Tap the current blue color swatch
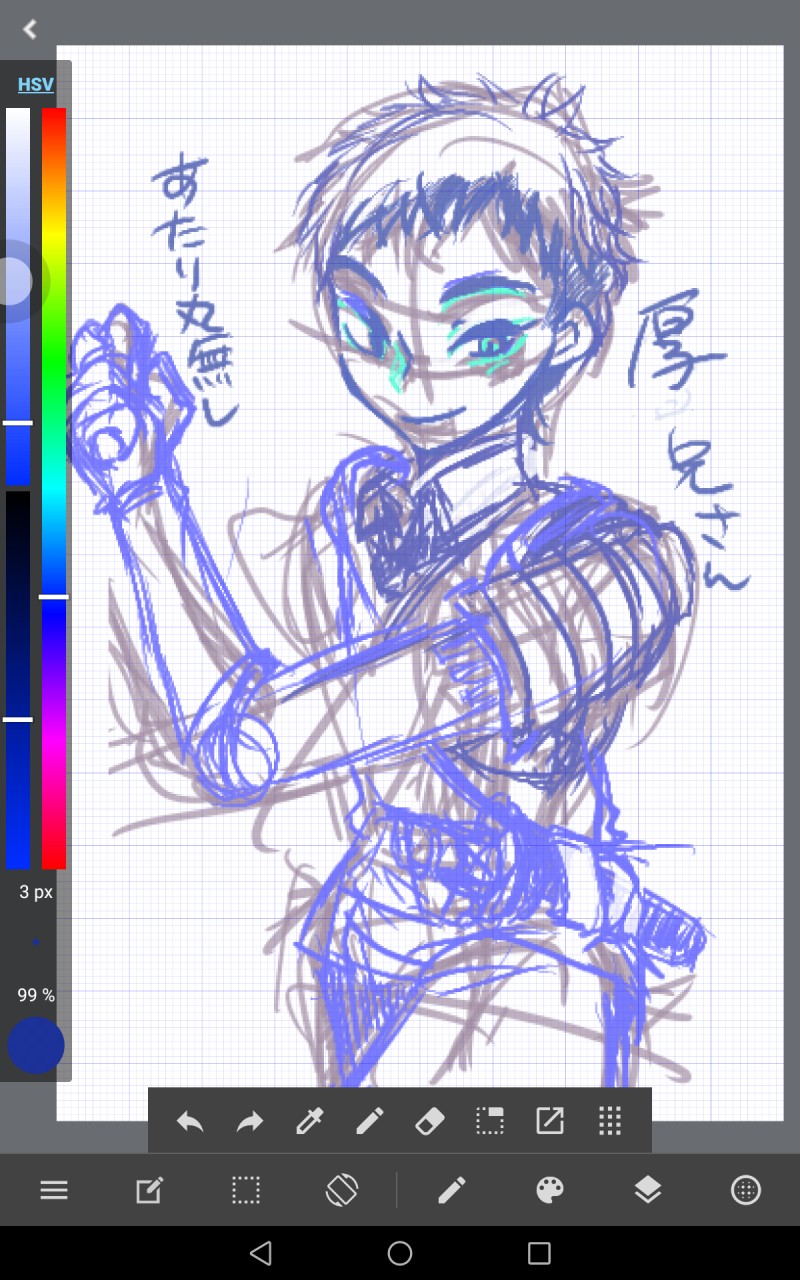 pos(36,1046)
